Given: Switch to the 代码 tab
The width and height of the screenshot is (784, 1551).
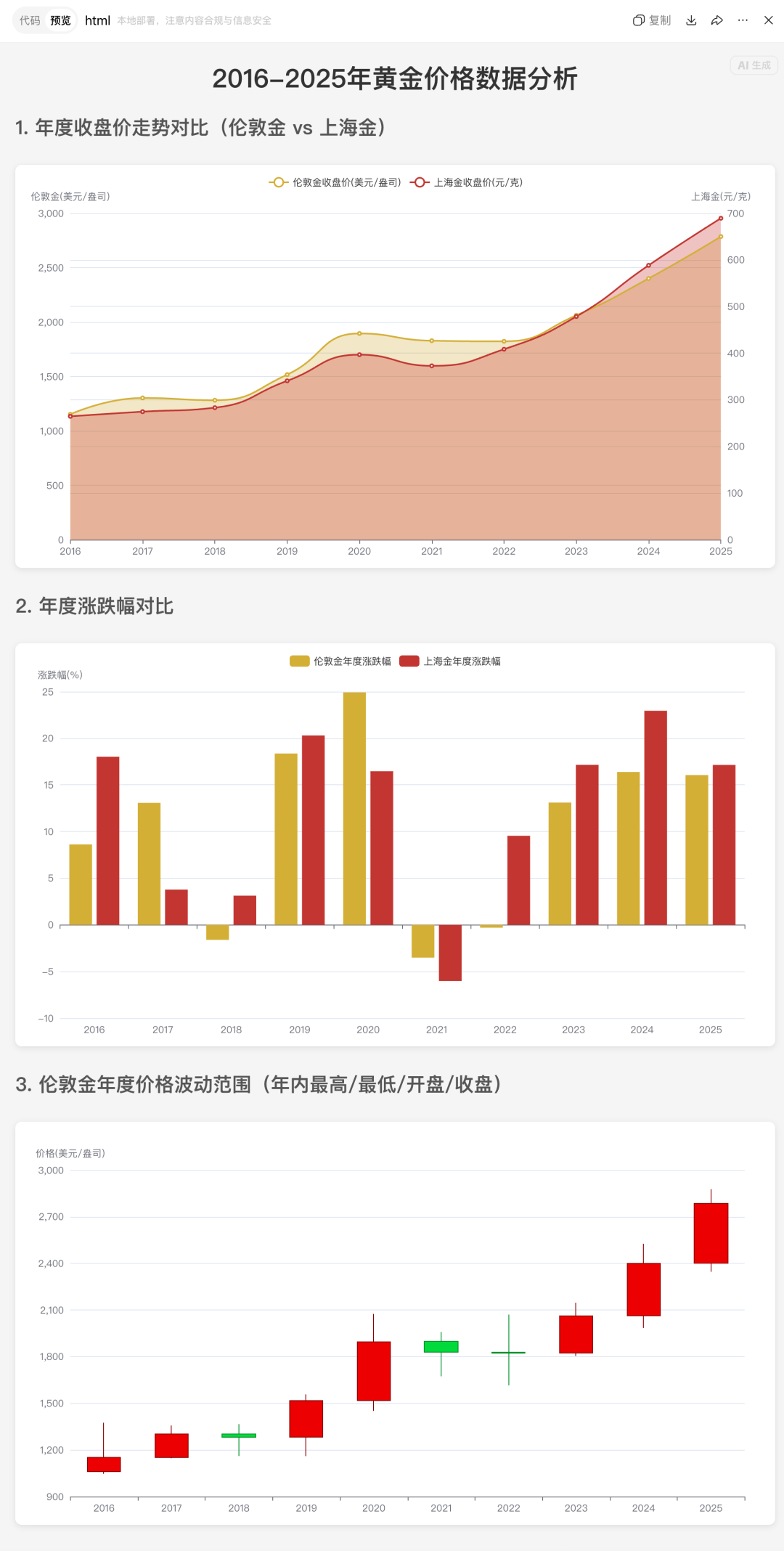Looking at the screenshot, I should [x=30, y=20].
